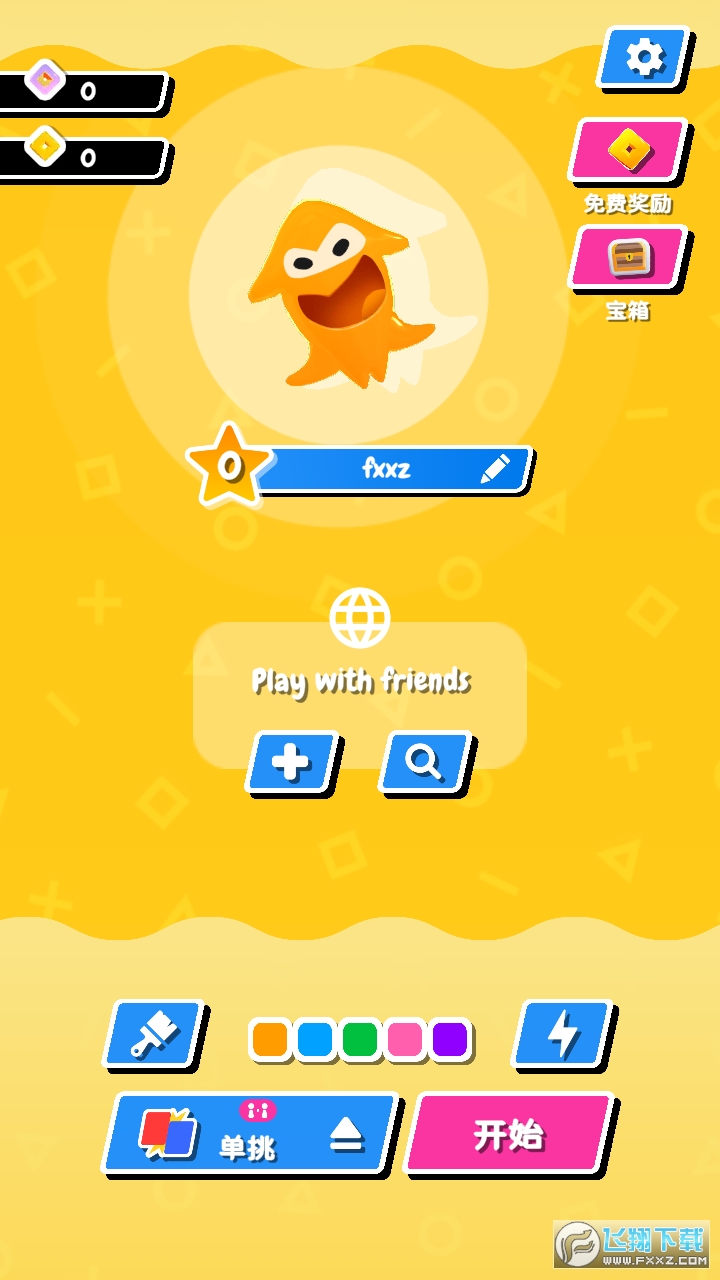Select the pink color swatch
The image size is (720, 1280).
coord(405,1040)
